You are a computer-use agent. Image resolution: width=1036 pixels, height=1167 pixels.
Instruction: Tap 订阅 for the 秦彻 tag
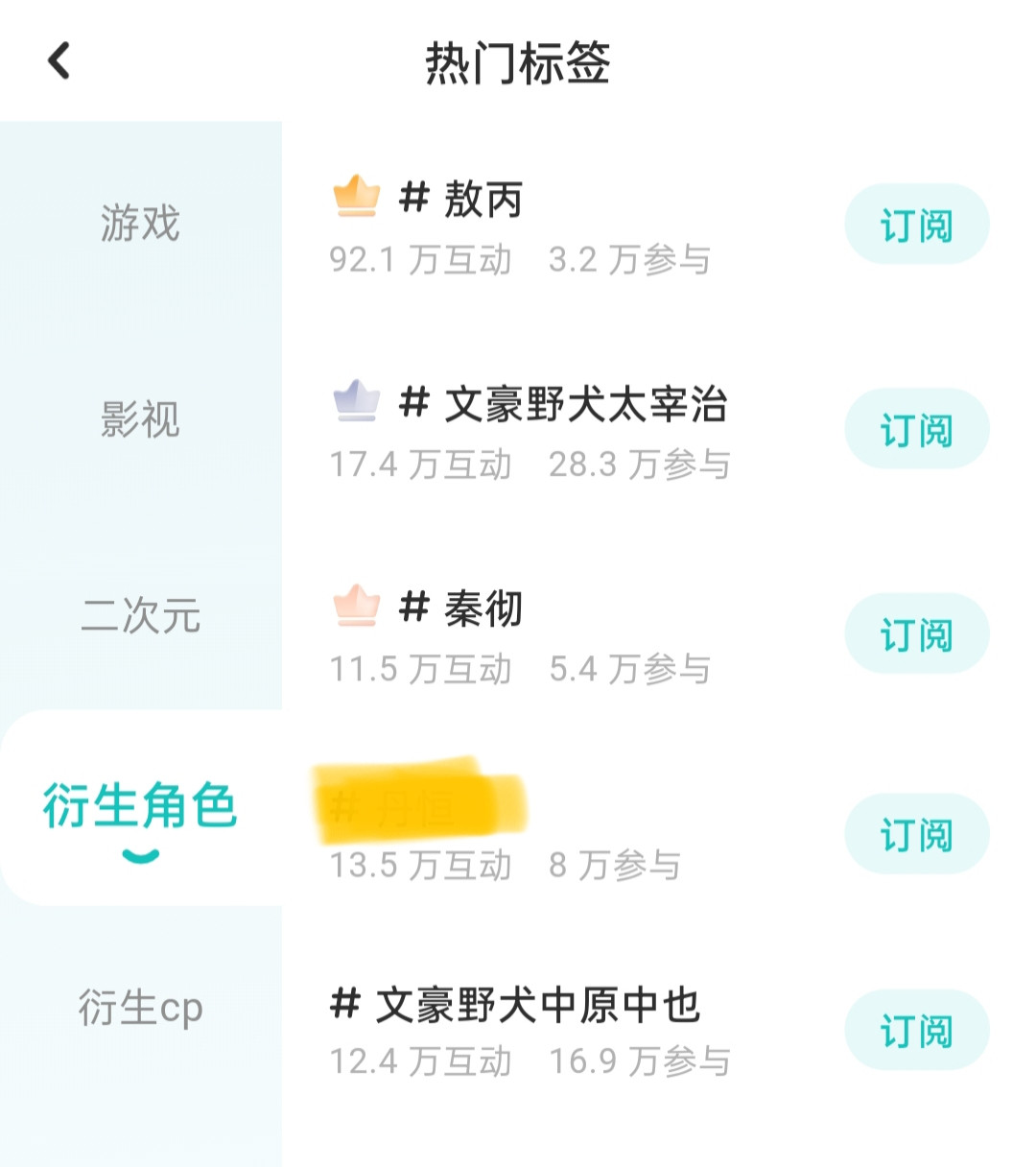[916, 633]
